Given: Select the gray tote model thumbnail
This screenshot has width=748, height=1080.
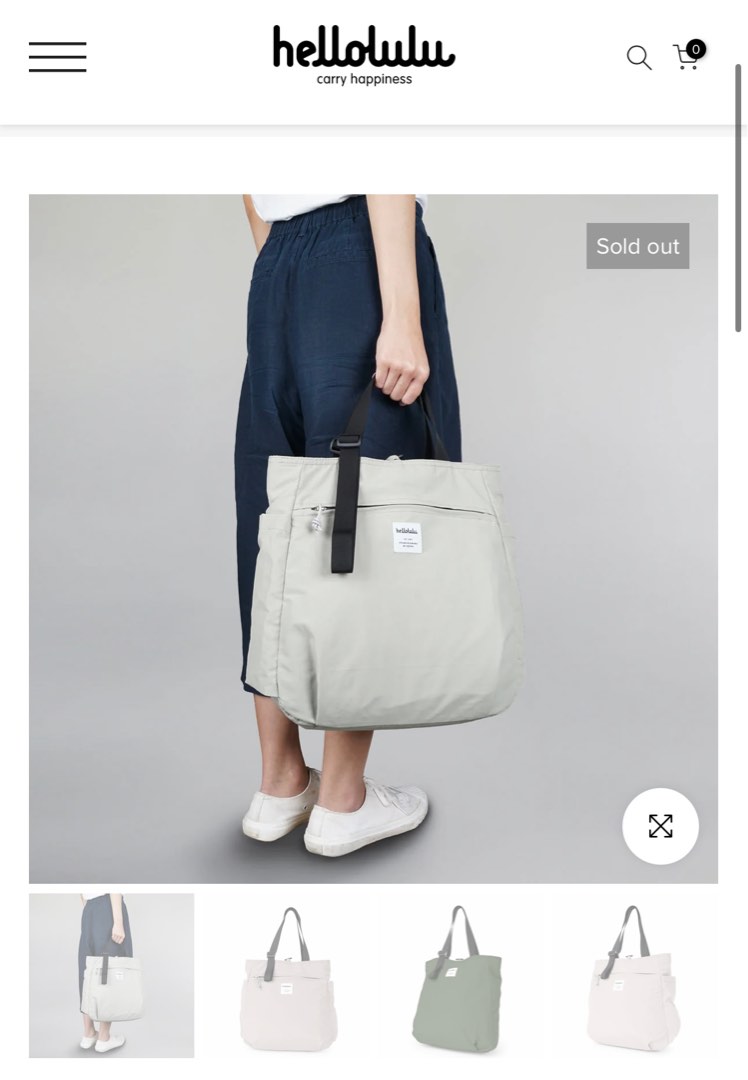Looking at the screenshot, I should (x=111, y=975).
